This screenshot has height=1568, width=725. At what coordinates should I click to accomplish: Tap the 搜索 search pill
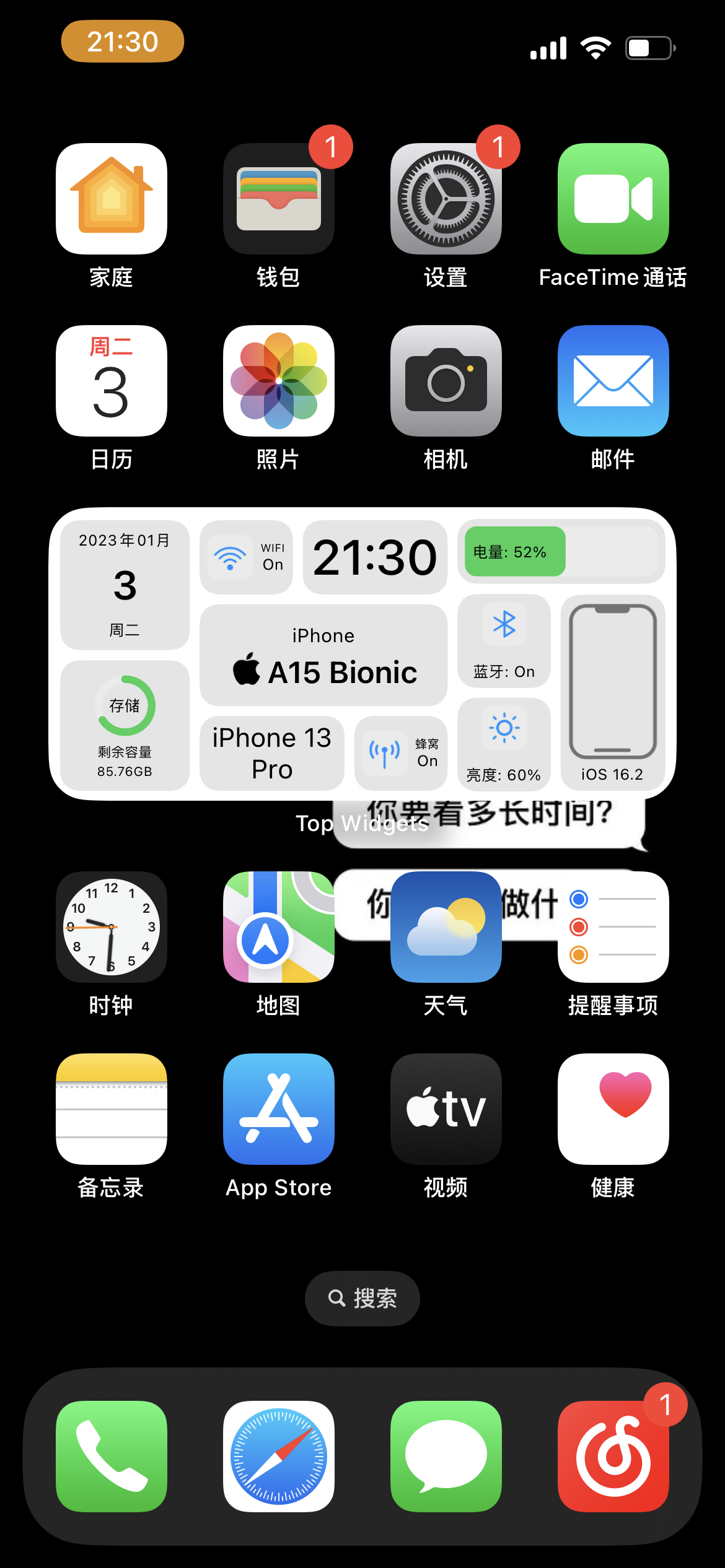(x=362, y=1298)
